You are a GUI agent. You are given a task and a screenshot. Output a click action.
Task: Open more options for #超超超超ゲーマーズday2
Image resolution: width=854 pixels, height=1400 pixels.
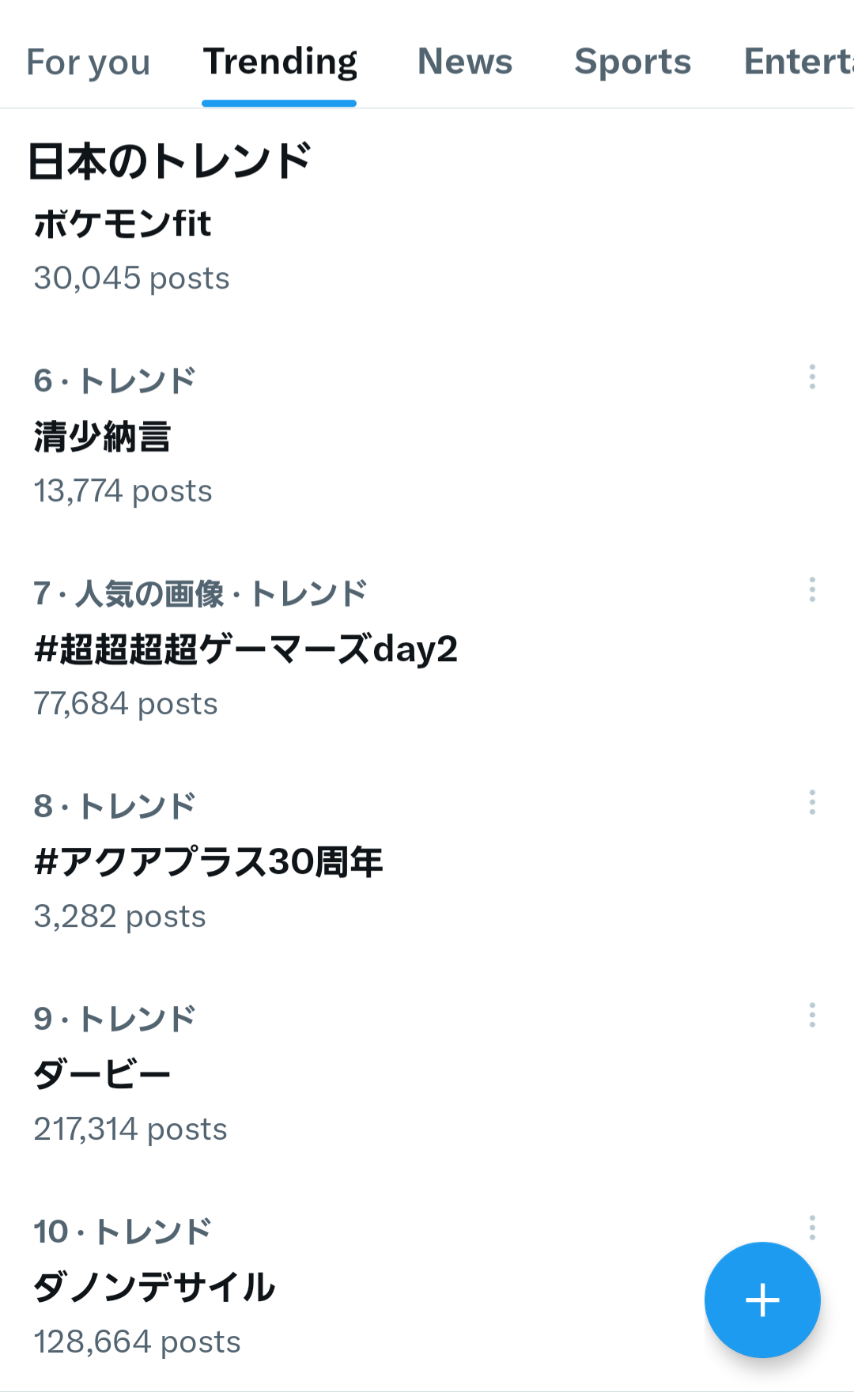[x=812, y=589]
